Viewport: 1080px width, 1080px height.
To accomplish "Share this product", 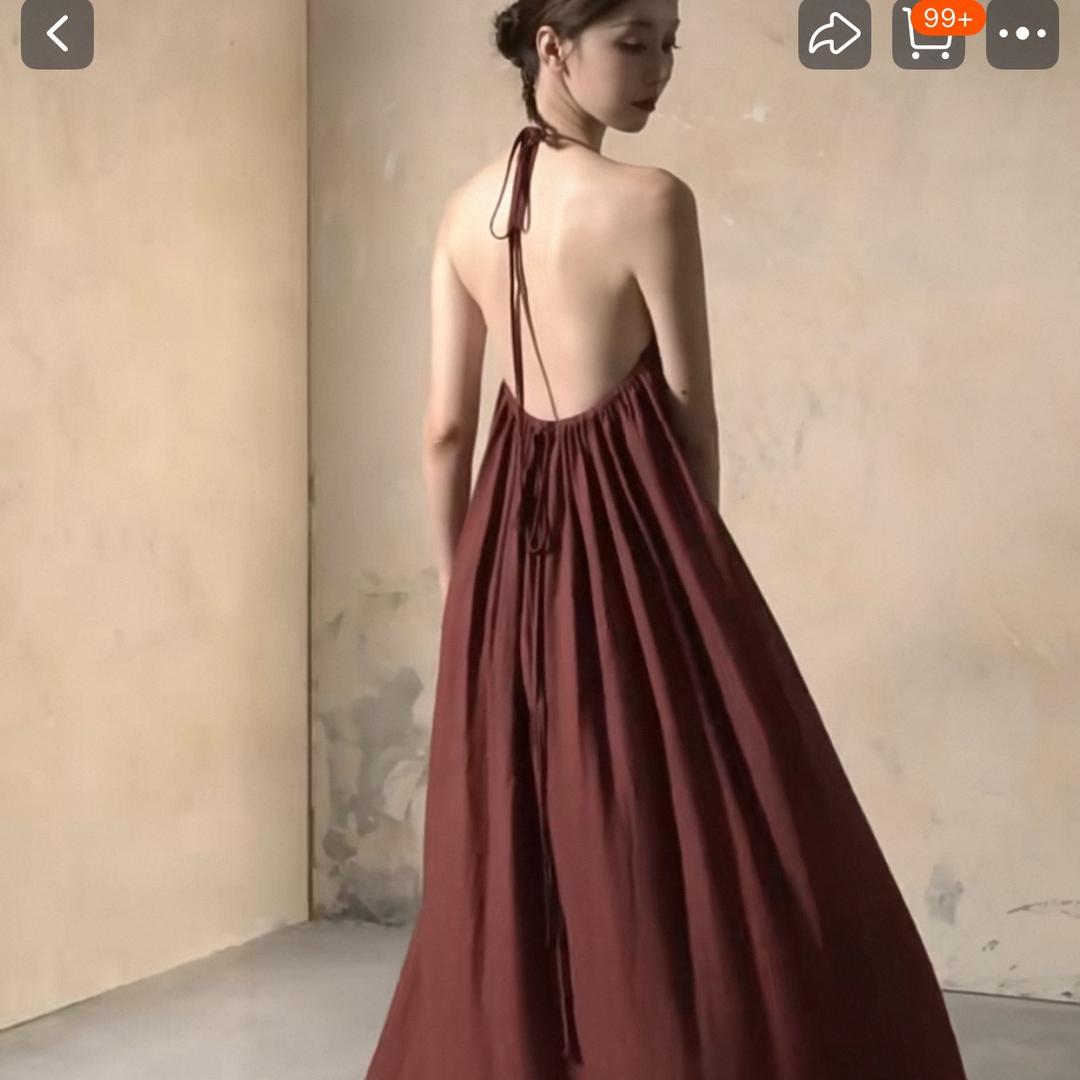I will 834,35.
